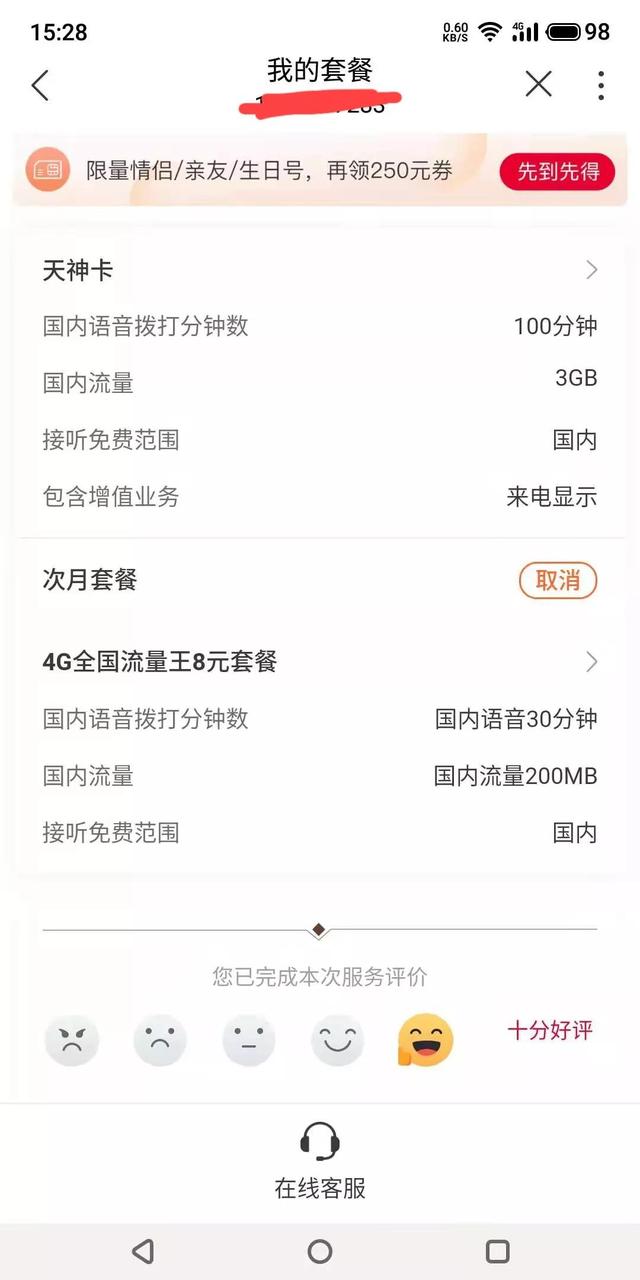
Task: Open the three-dot overflow menu
Action: pyautogui.click(x=600, y=85)
